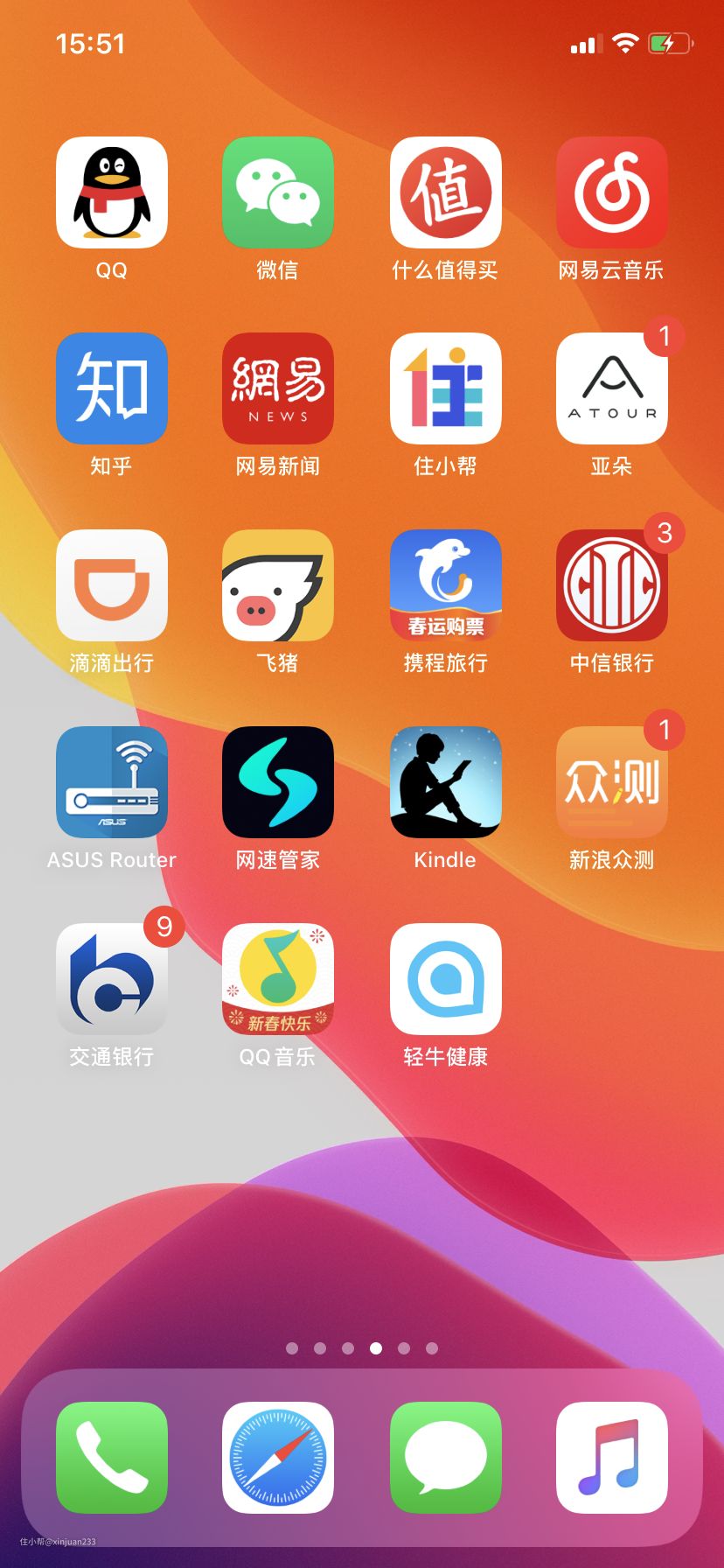Open 新浪众测 app
Image resolution: width=724 pixels, height=1568 pixels.
[x=611, y=782]
